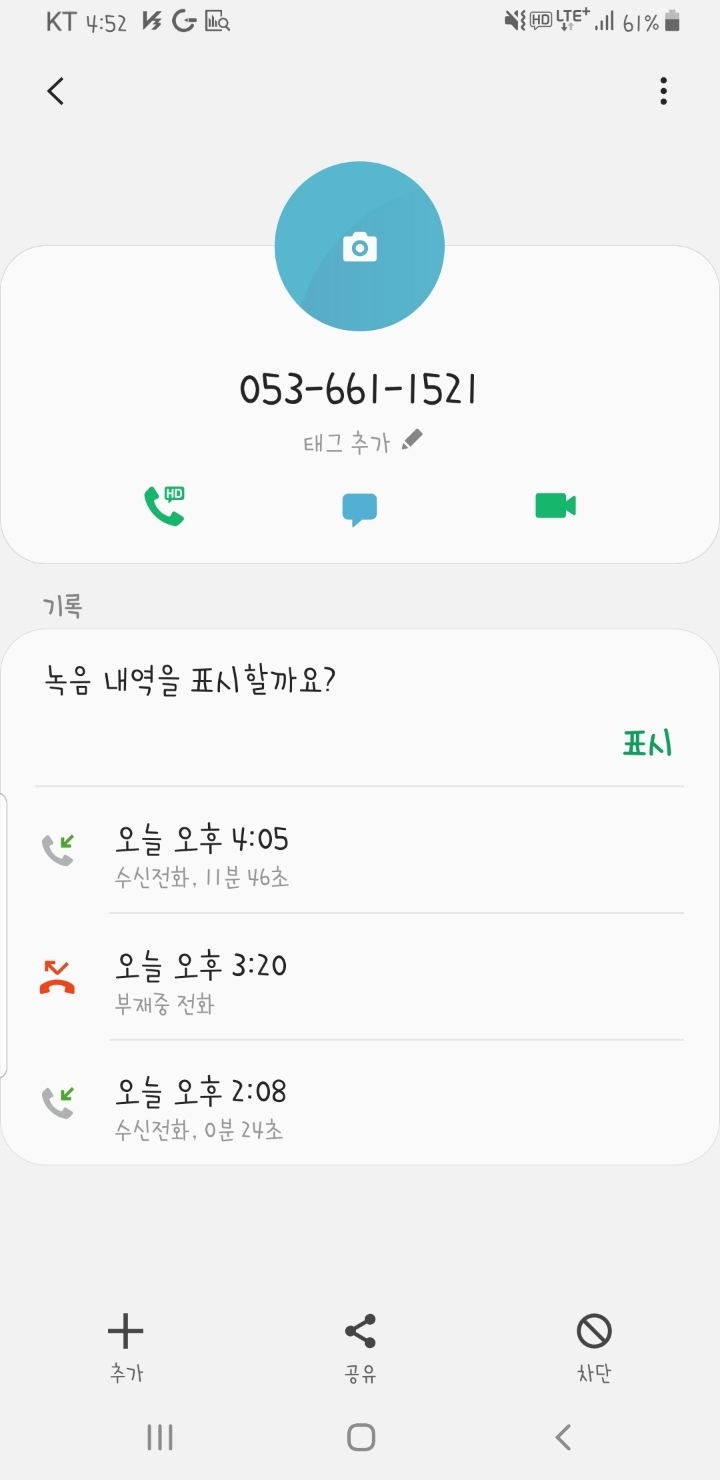Share this number via 공유
The width and height of the screenshot is (720, 1480).
(360, 1348)
